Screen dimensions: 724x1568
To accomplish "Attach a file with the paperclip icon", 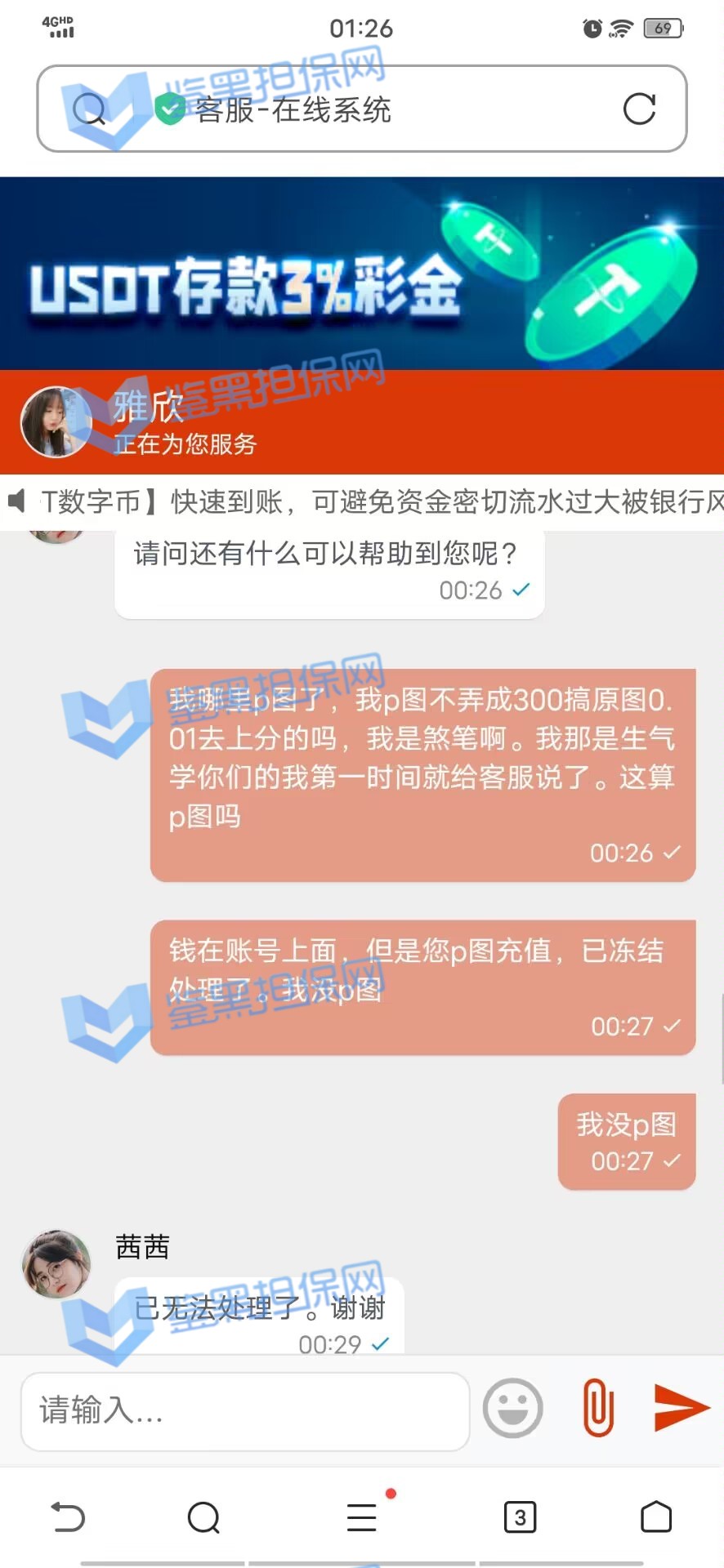I will click(x=598, y=1408).
